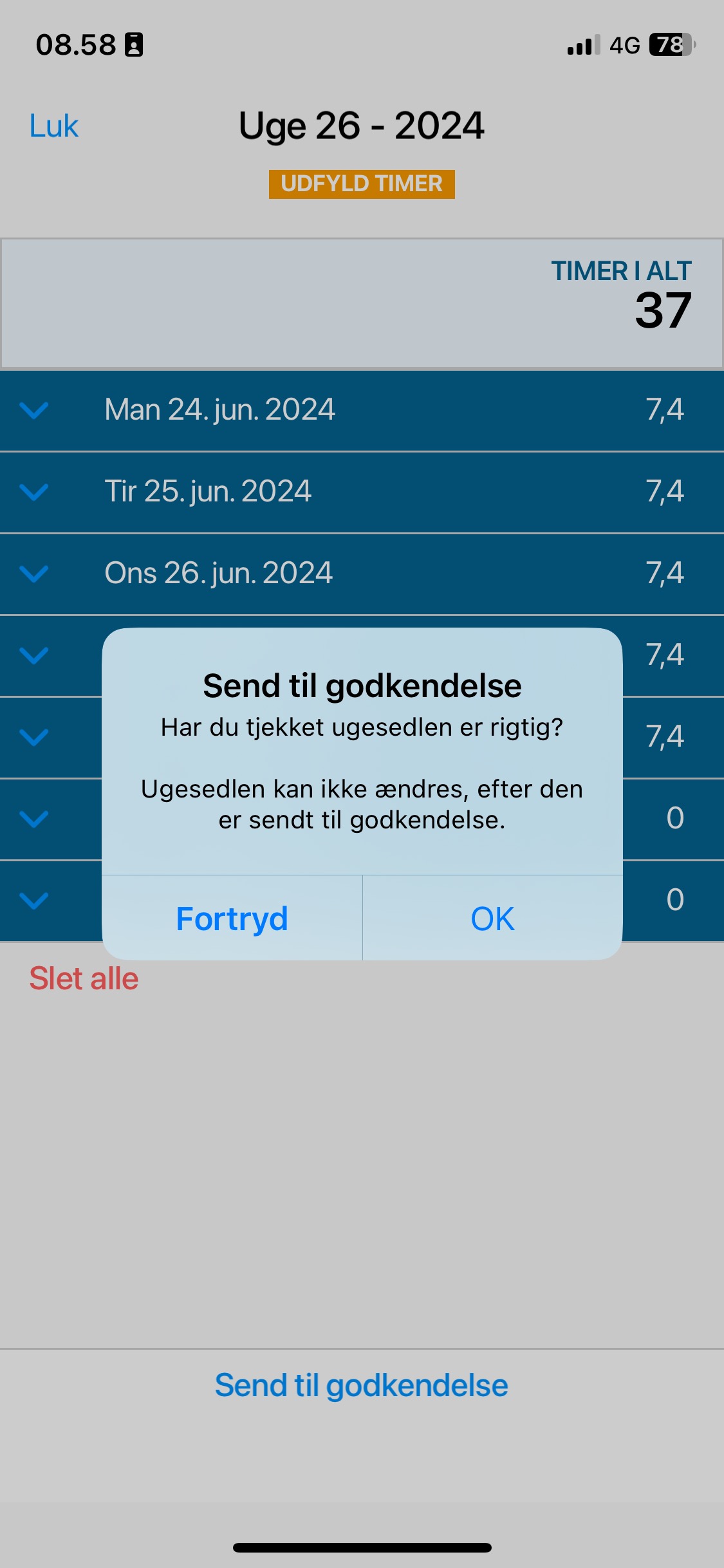Confirm sending with the OK button
Screen dimensions: 724x1568
(493, 919)
